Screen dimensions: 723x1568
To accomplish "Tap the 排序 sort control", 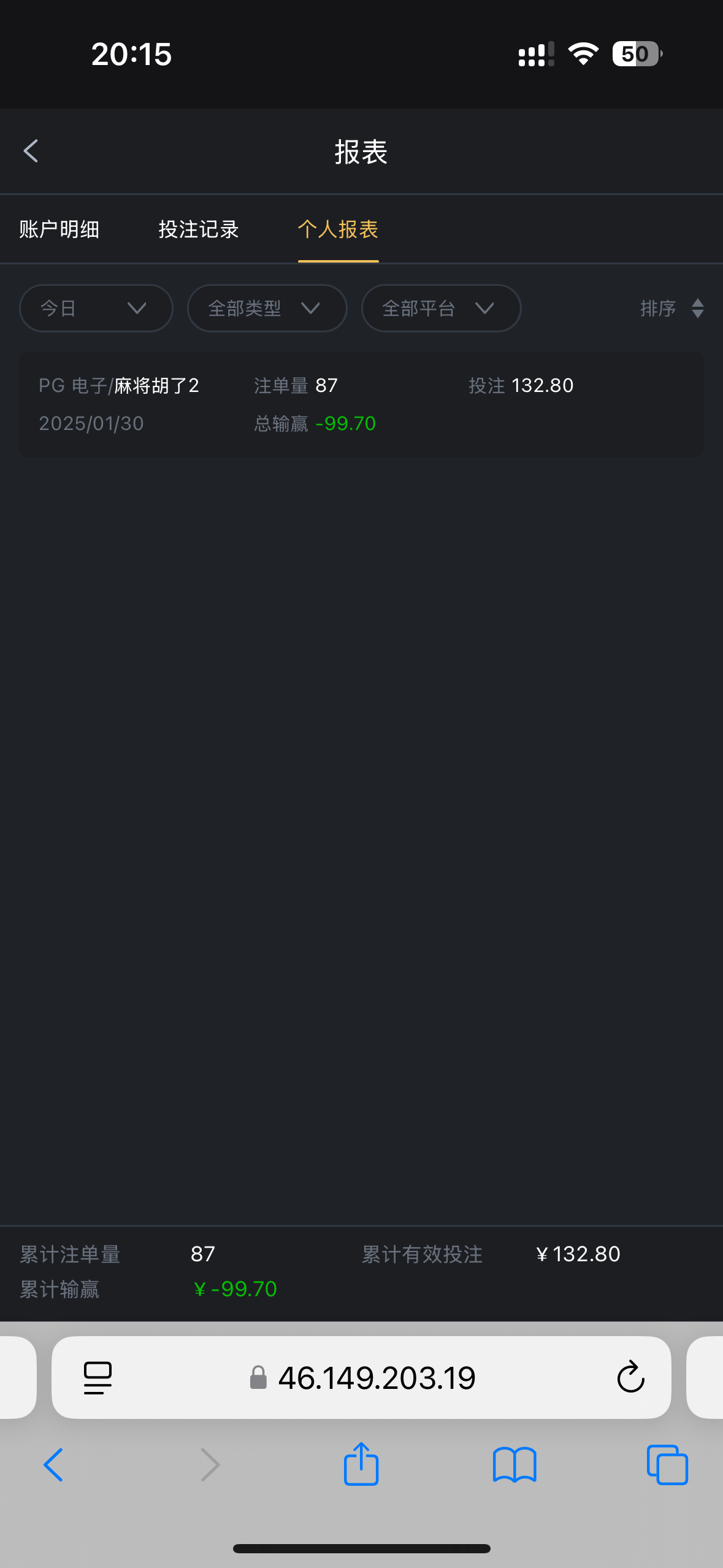I will [x=671, y=308].
